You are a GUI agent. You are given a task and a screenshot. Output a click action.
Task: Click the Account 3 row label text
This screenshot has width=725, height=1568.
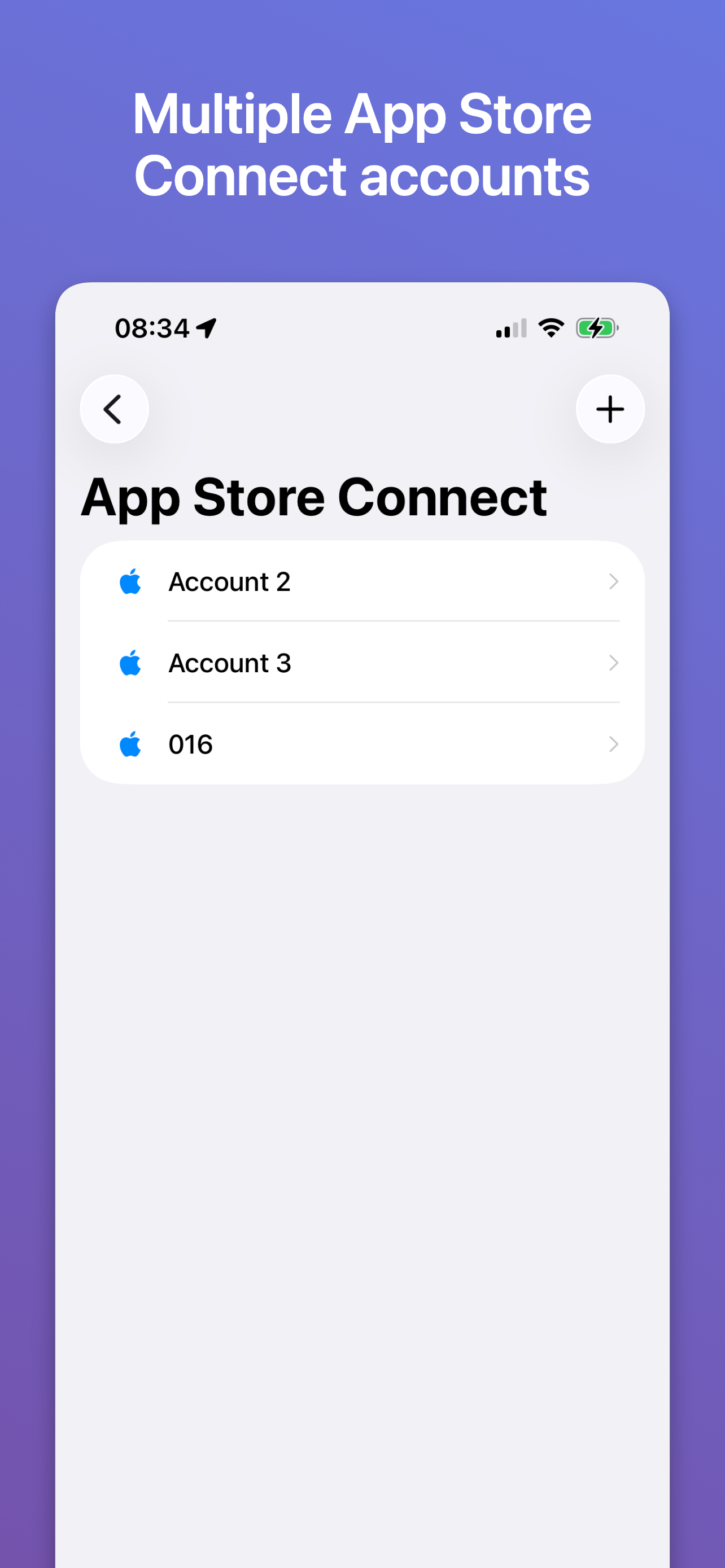[230, 663]
